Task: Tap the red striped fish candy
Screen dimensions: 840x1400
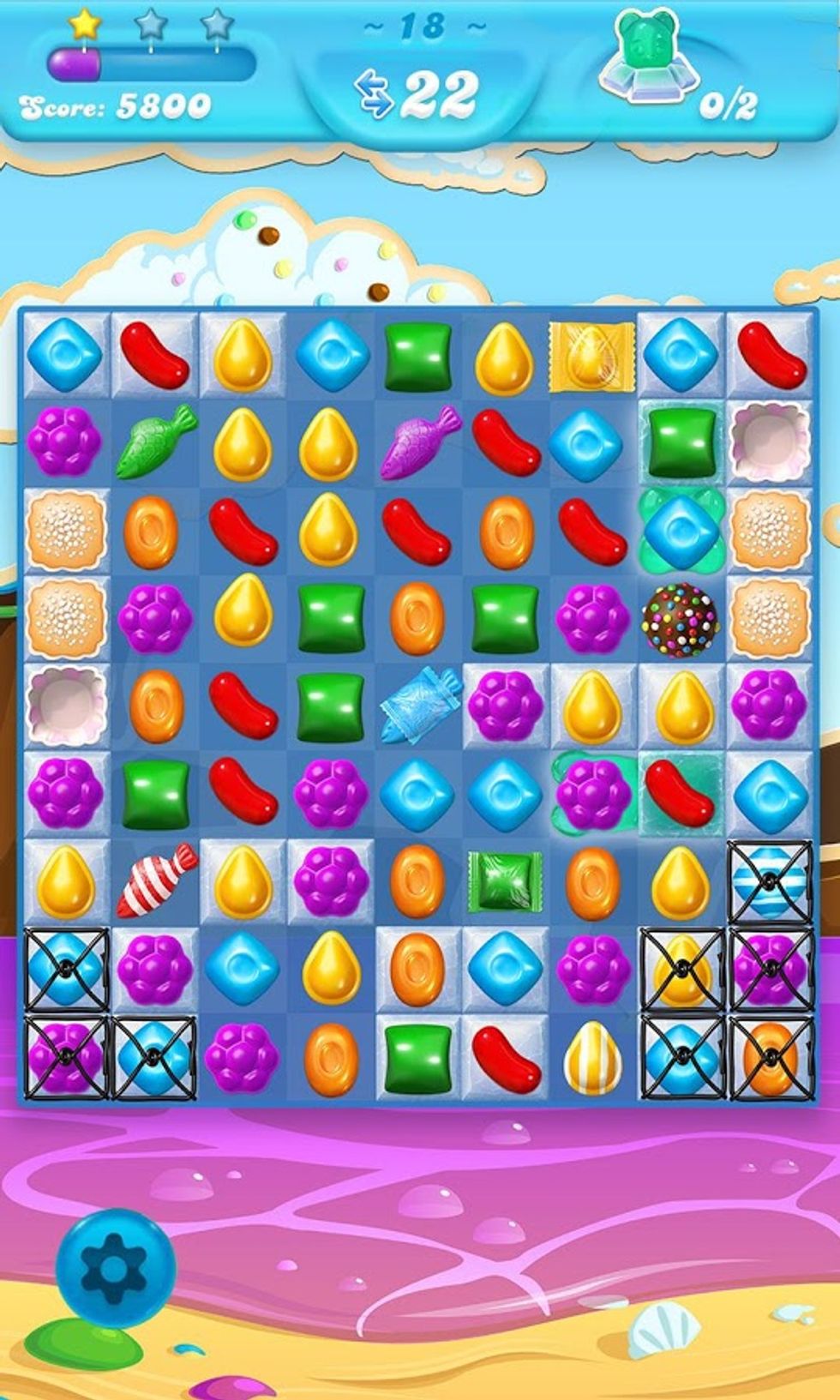Action: [155, 880]
